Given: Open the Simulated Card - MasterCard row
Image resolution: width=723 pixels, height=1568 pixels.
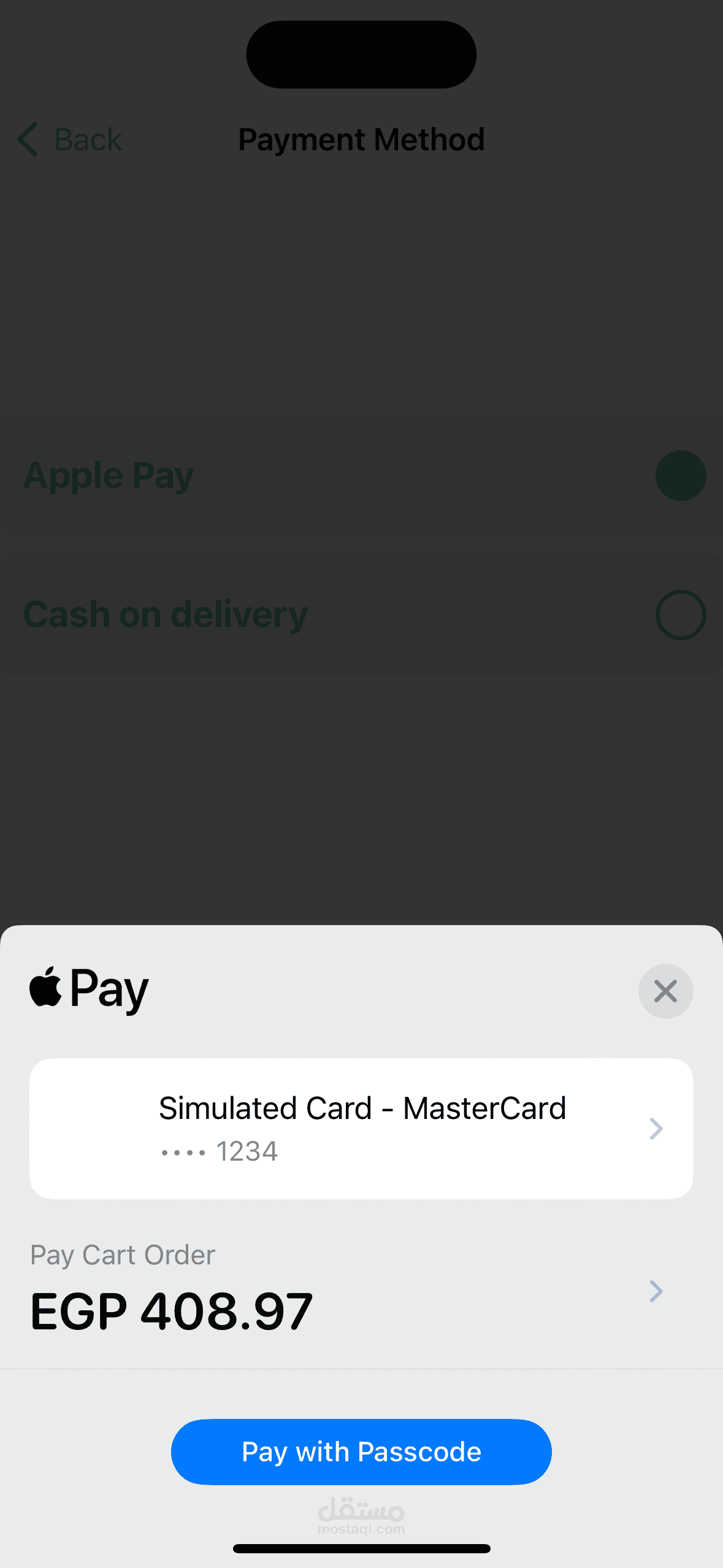Looking at the screenshot, I should [361, 1128].
